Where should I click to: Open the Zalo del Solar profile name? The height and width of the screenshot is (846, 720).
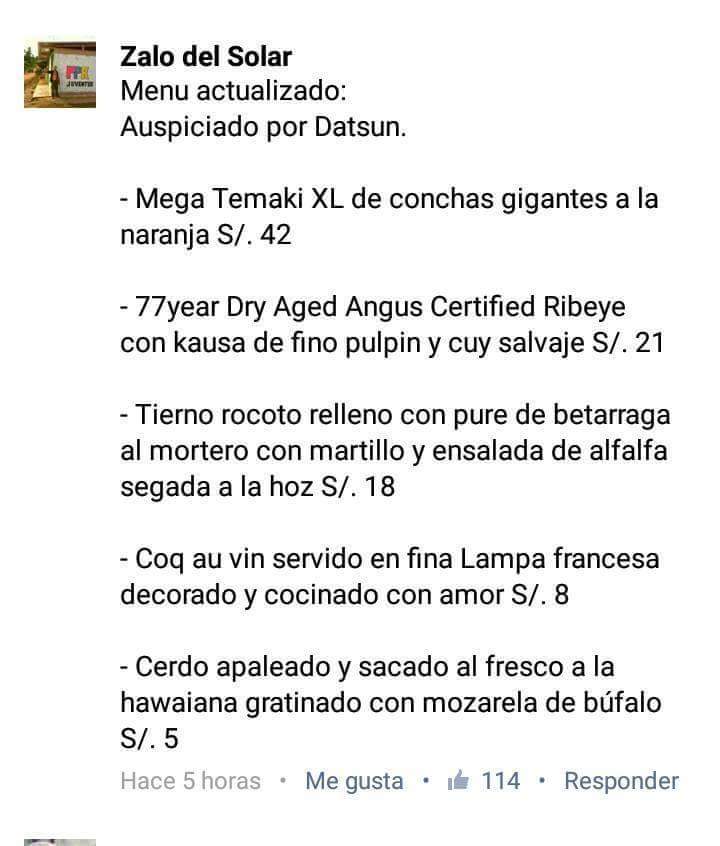[206, 57]
